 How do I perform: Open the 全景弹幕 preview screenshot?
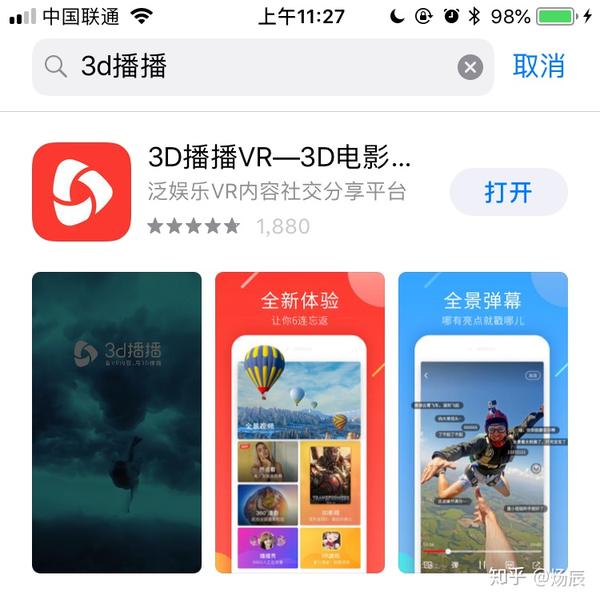482,422
